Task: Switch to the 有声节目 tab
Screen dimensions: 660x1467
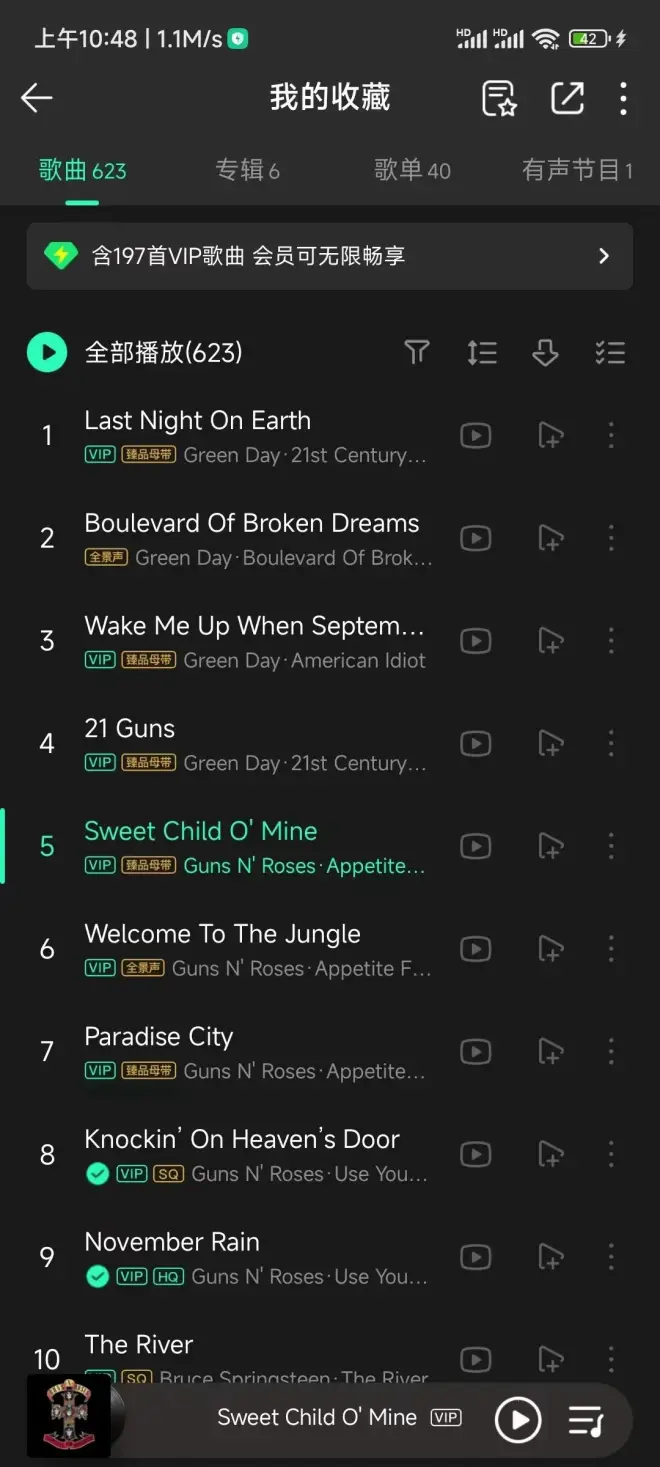Action: coord(576,170)
